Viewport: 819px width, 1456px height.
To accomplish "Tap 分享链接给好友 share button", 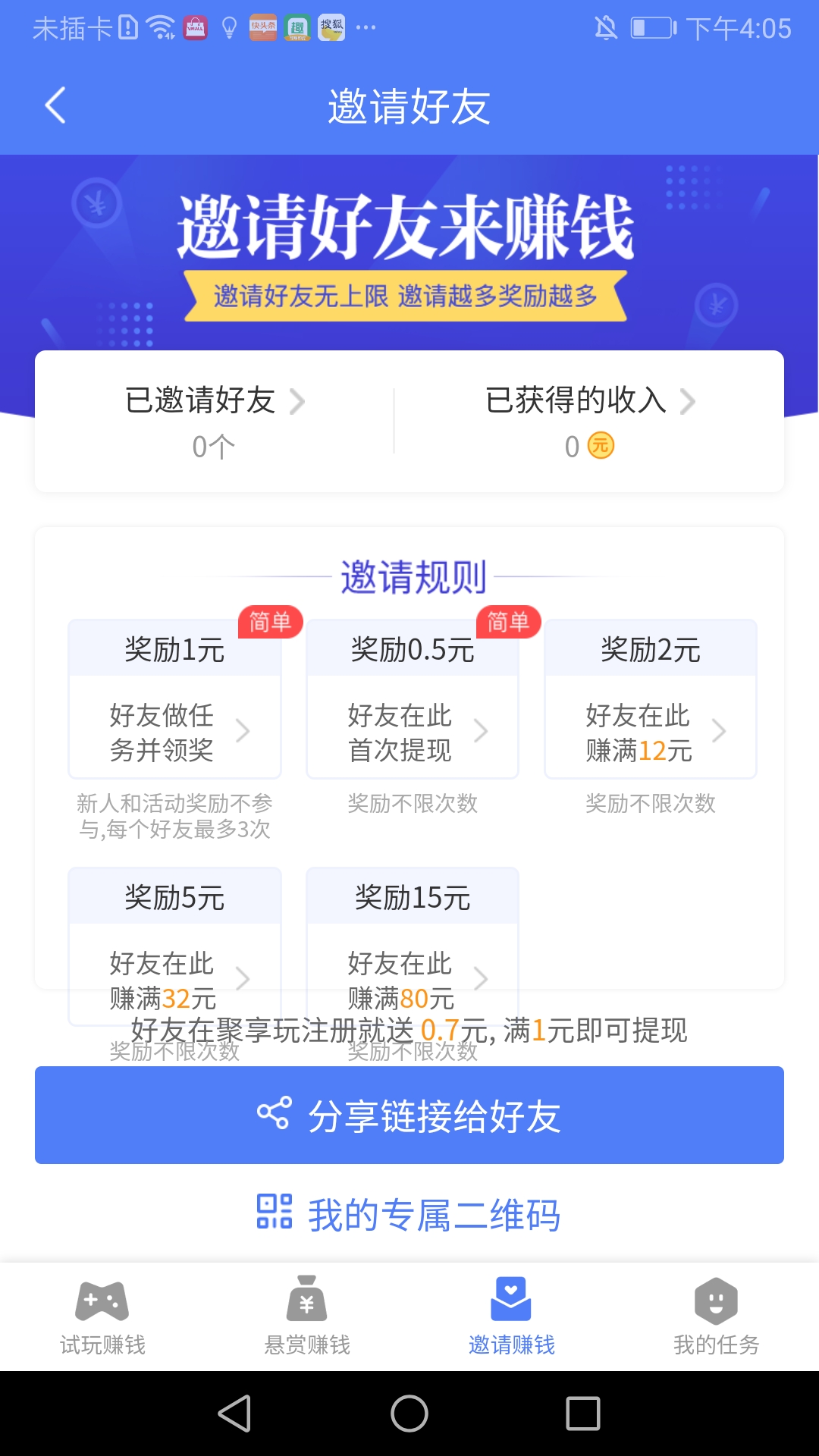I will 409,1115.
